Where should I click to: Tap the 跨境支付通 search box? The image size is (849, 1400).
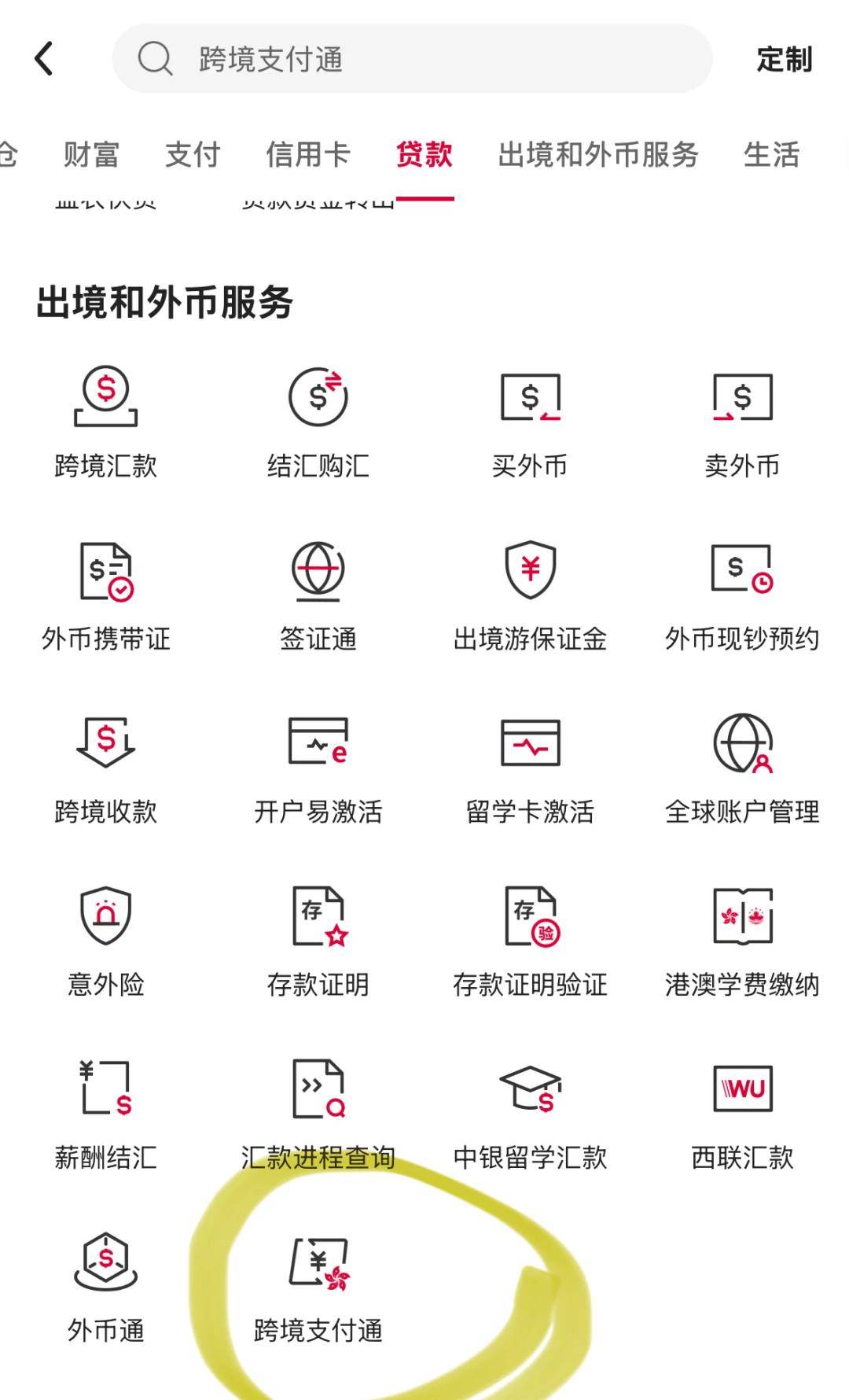click(412, 59)
